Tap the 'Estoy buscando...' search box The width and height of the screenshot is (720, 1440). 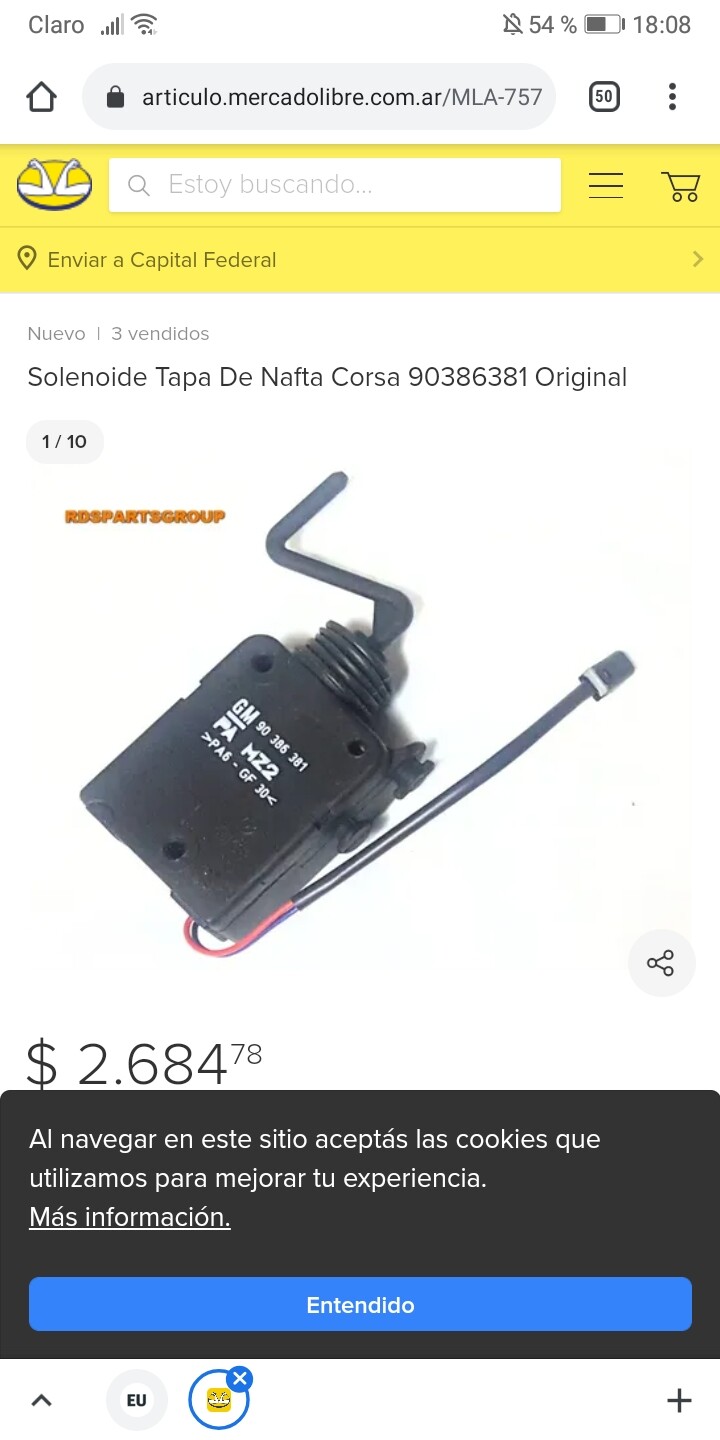tap(335, 185)
